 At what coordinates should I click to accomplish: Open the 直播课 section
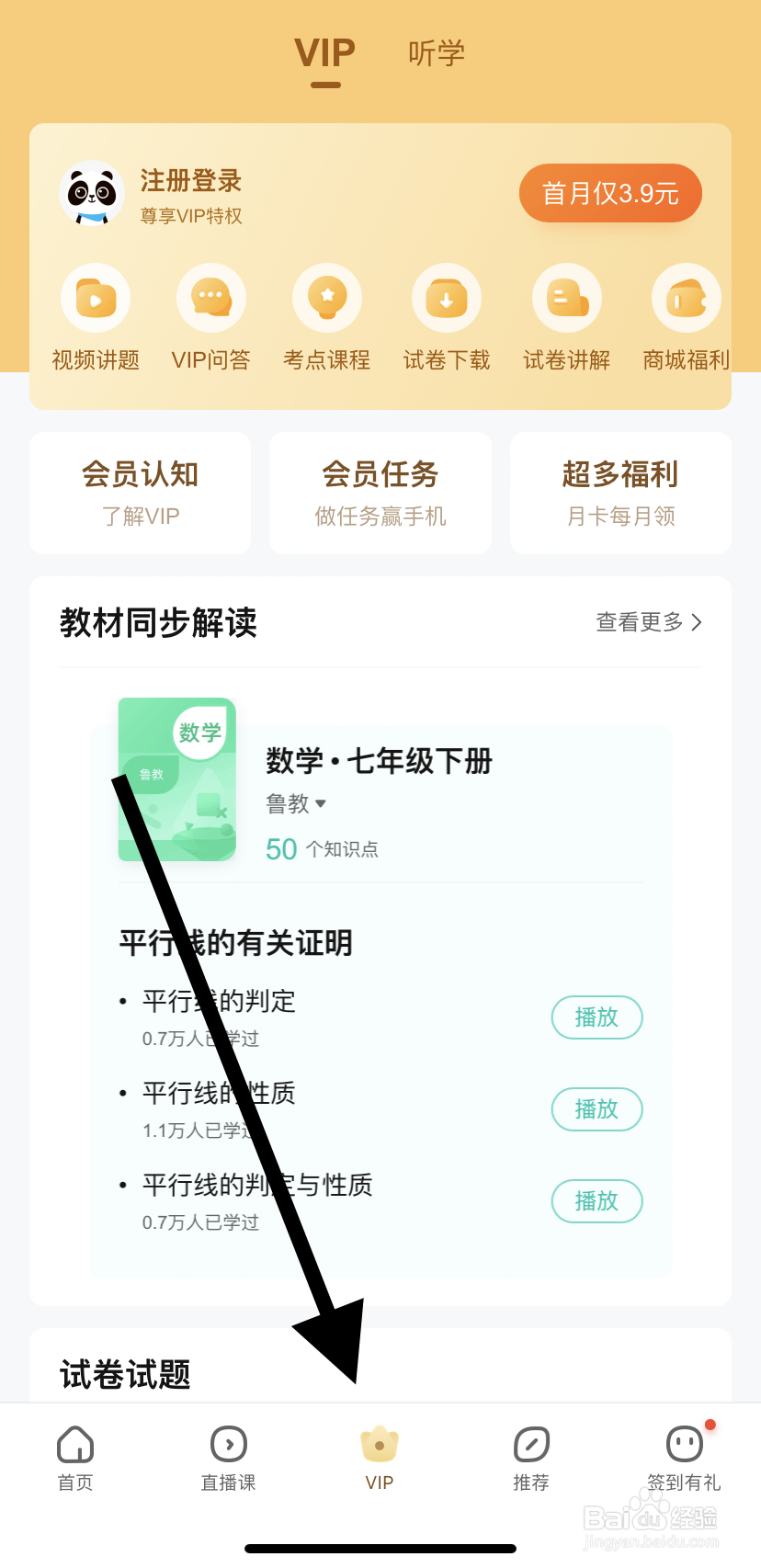pos(227,1457)
